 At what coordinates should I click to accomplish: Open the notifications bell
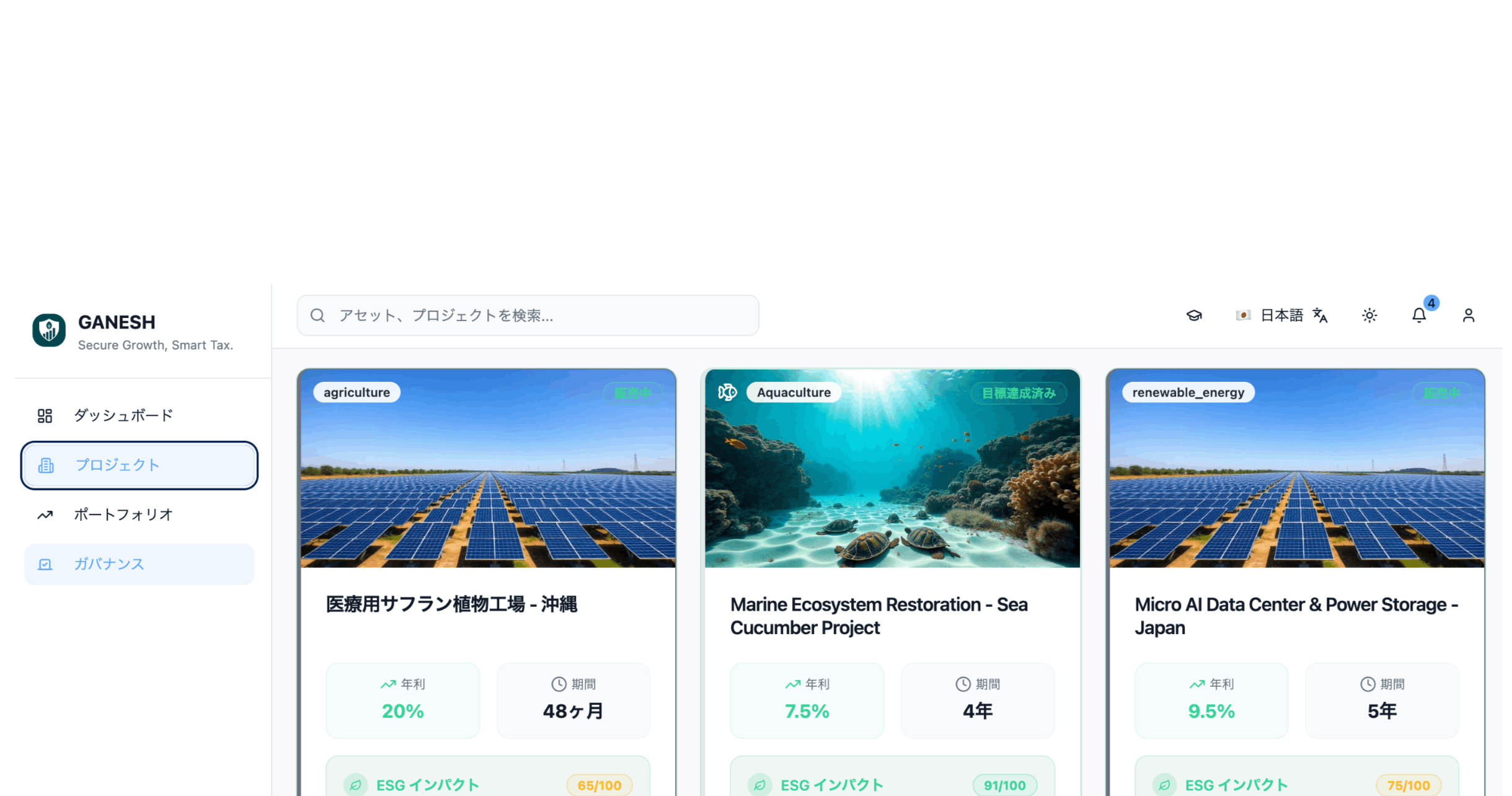(1419, 316)
